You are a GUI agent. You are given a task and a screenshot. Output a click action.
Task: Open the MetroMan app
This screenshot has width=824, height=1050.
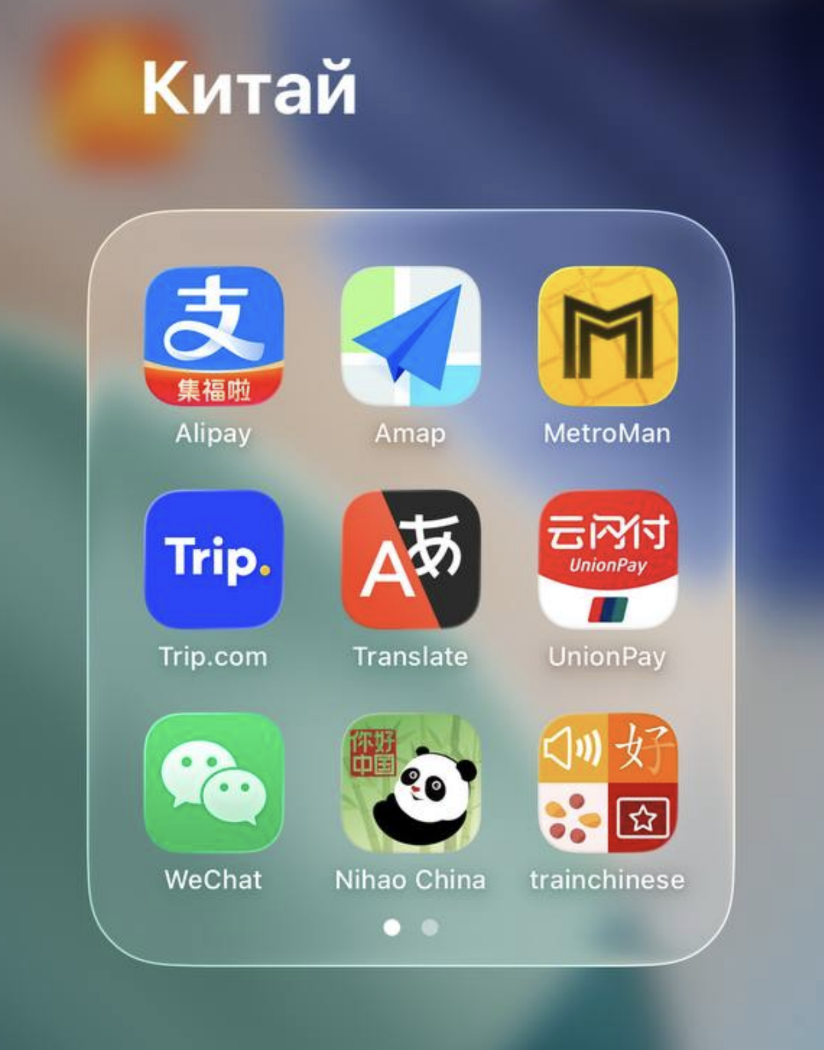coord(607,335)
